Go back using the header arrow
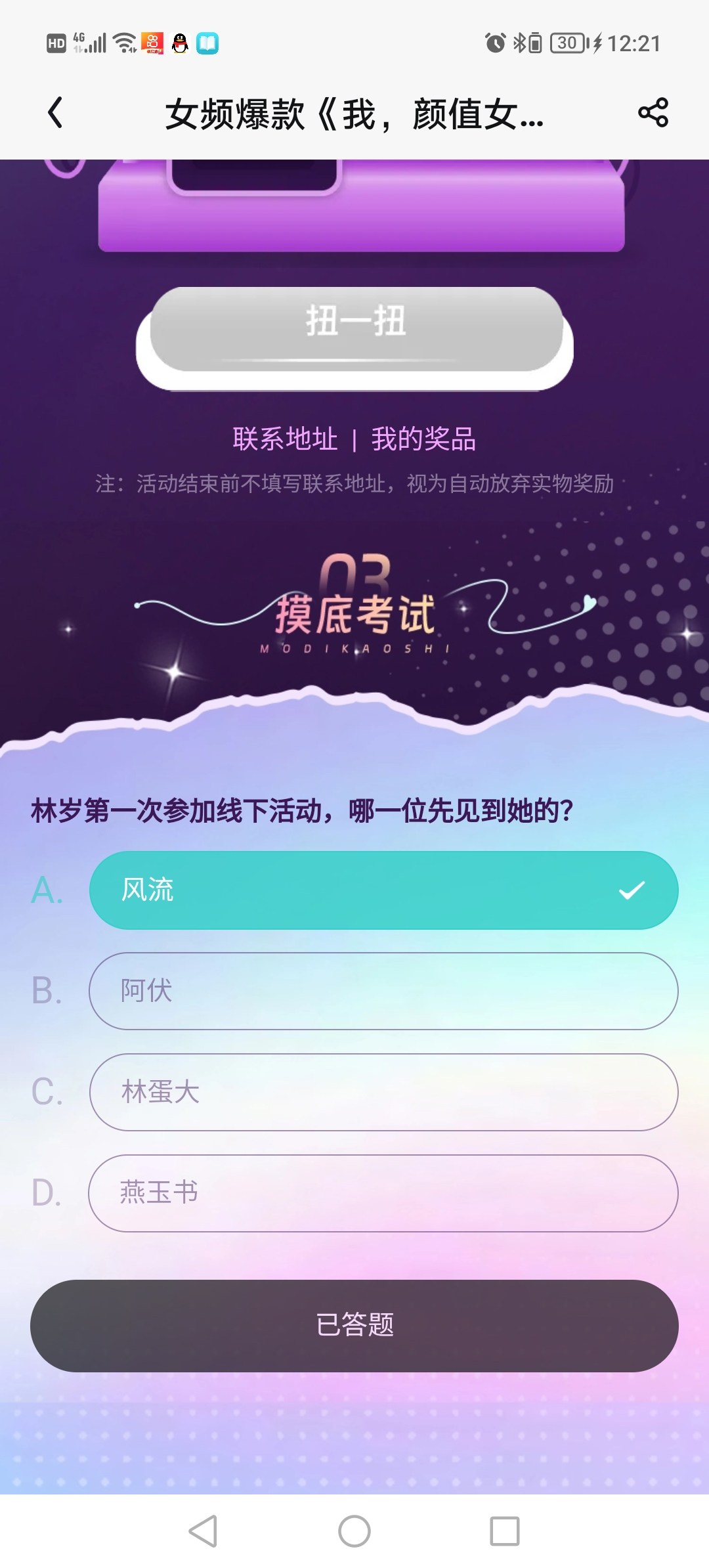 (x=56, y=112)
